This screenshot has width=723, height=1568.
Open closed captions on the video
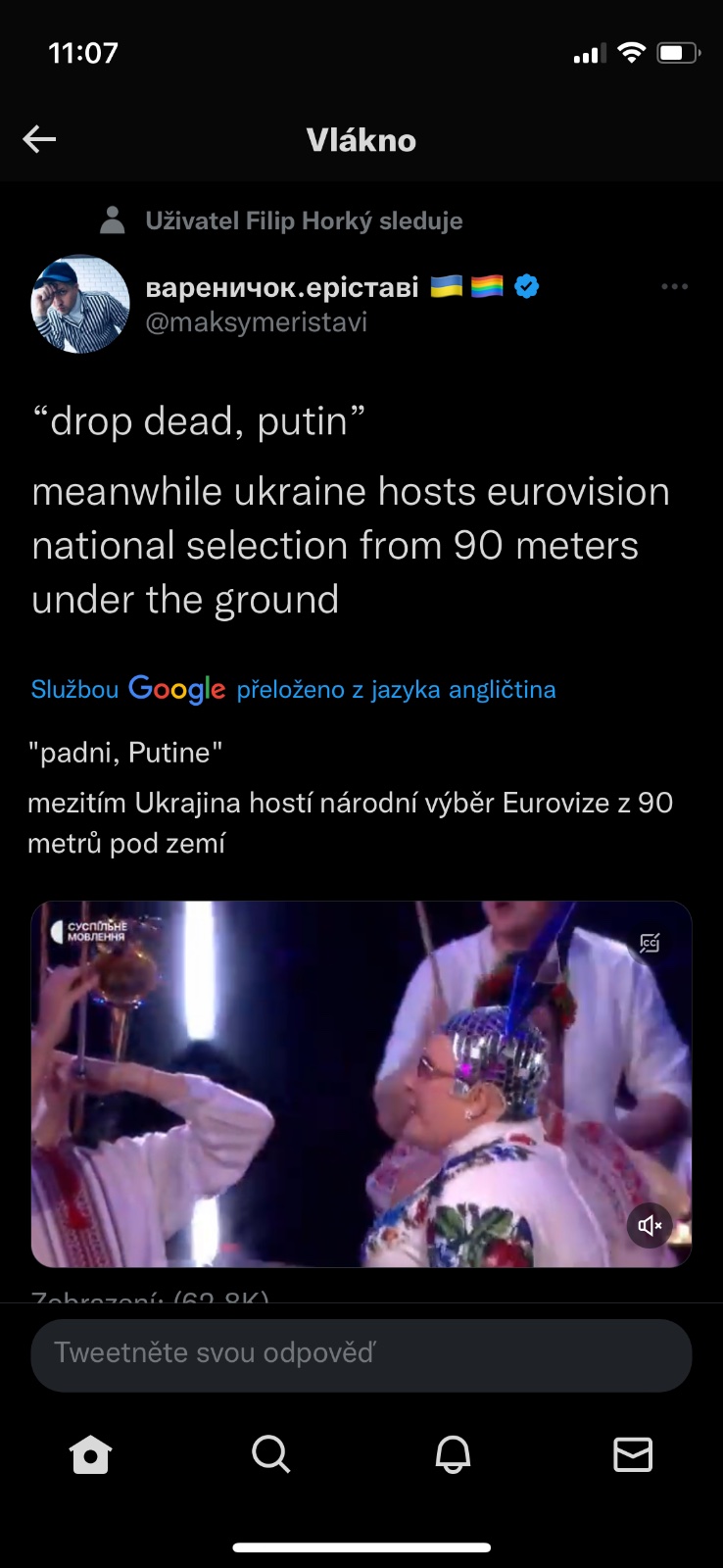tap(650, 943)
